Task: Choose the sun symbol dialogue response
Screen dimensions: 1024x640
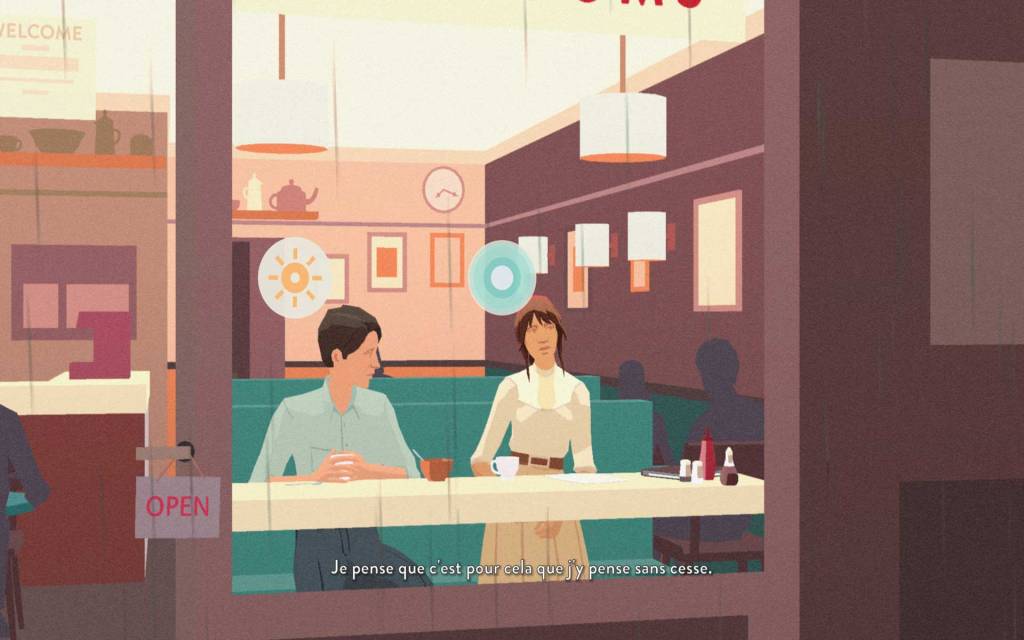Action: (x=294, y=278)
